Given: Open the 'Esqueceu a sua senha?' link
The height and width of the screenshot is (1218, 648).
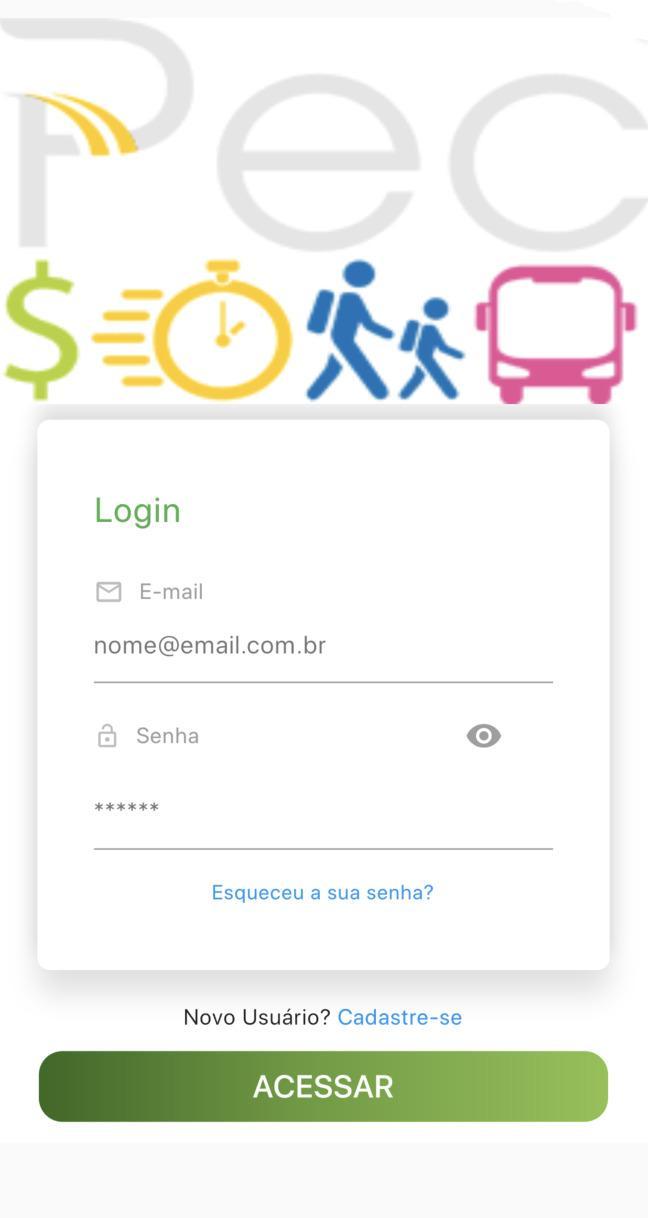Looking at the screenshot, I should 322,892.
